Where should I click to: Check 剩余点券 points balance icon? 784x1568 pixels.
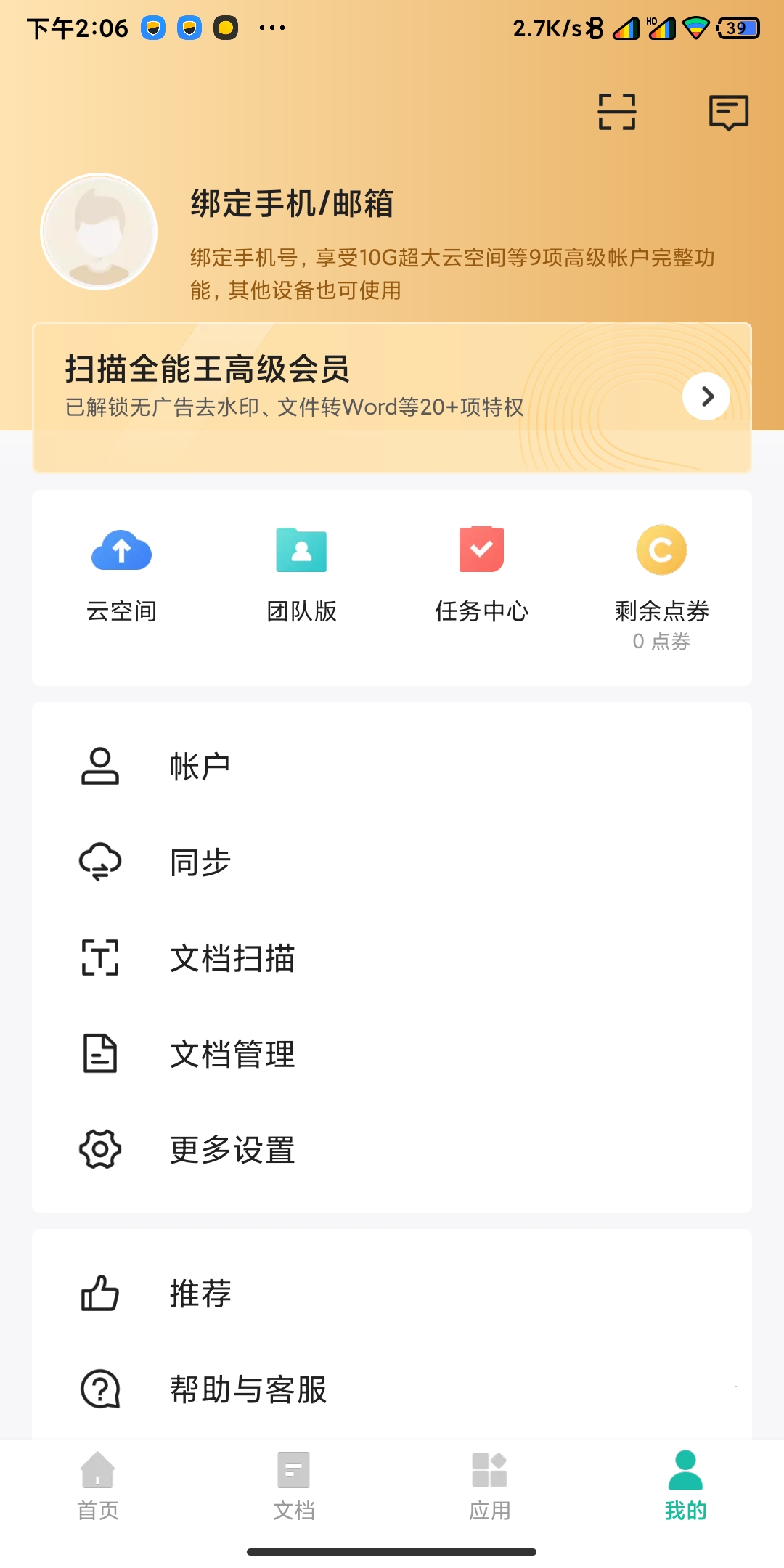tap(661, 550)
